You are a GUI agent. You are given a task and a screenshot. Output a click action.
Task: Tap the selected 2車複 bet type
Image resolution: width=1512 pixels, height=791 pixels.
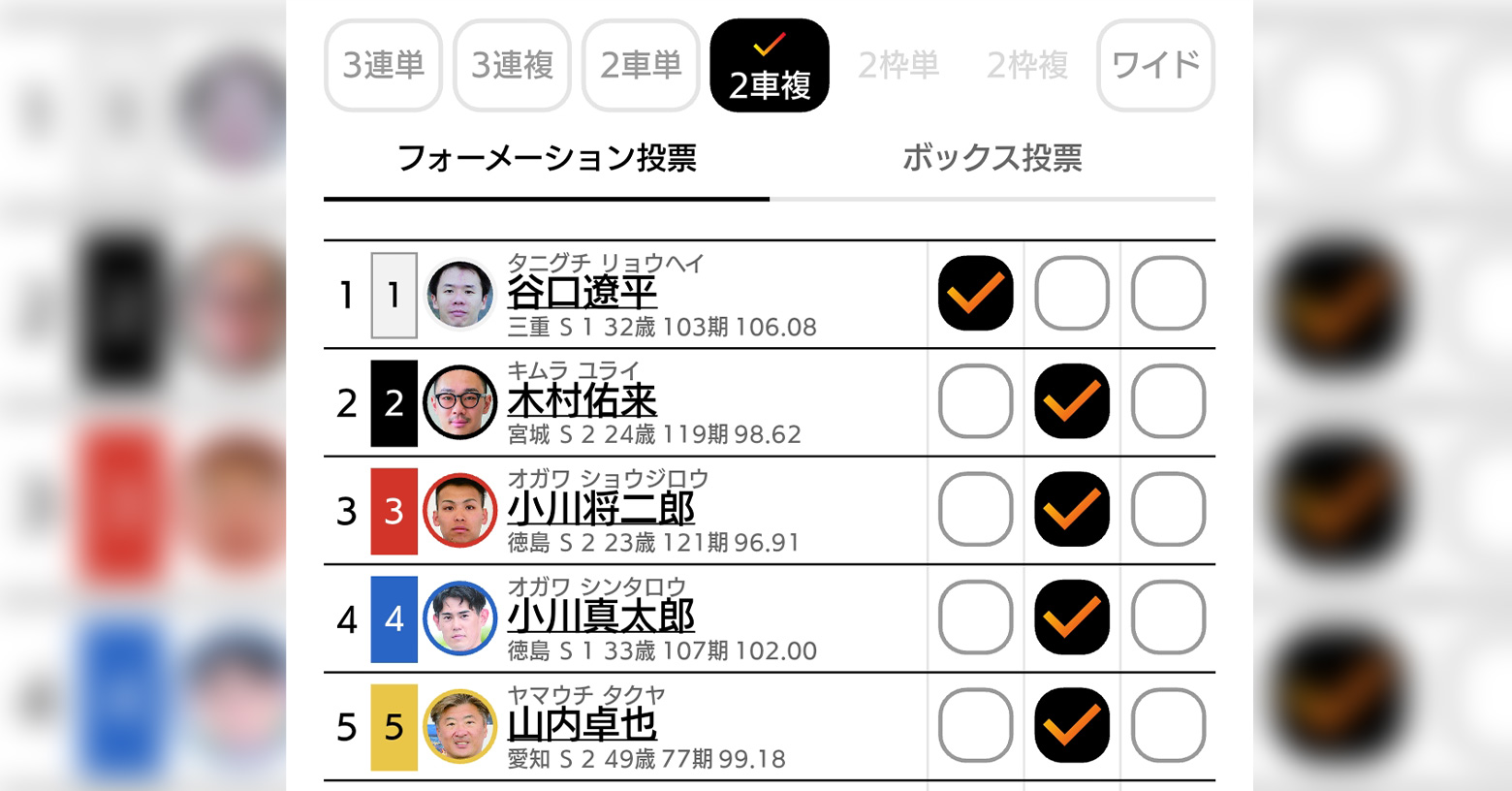(770, 65)
